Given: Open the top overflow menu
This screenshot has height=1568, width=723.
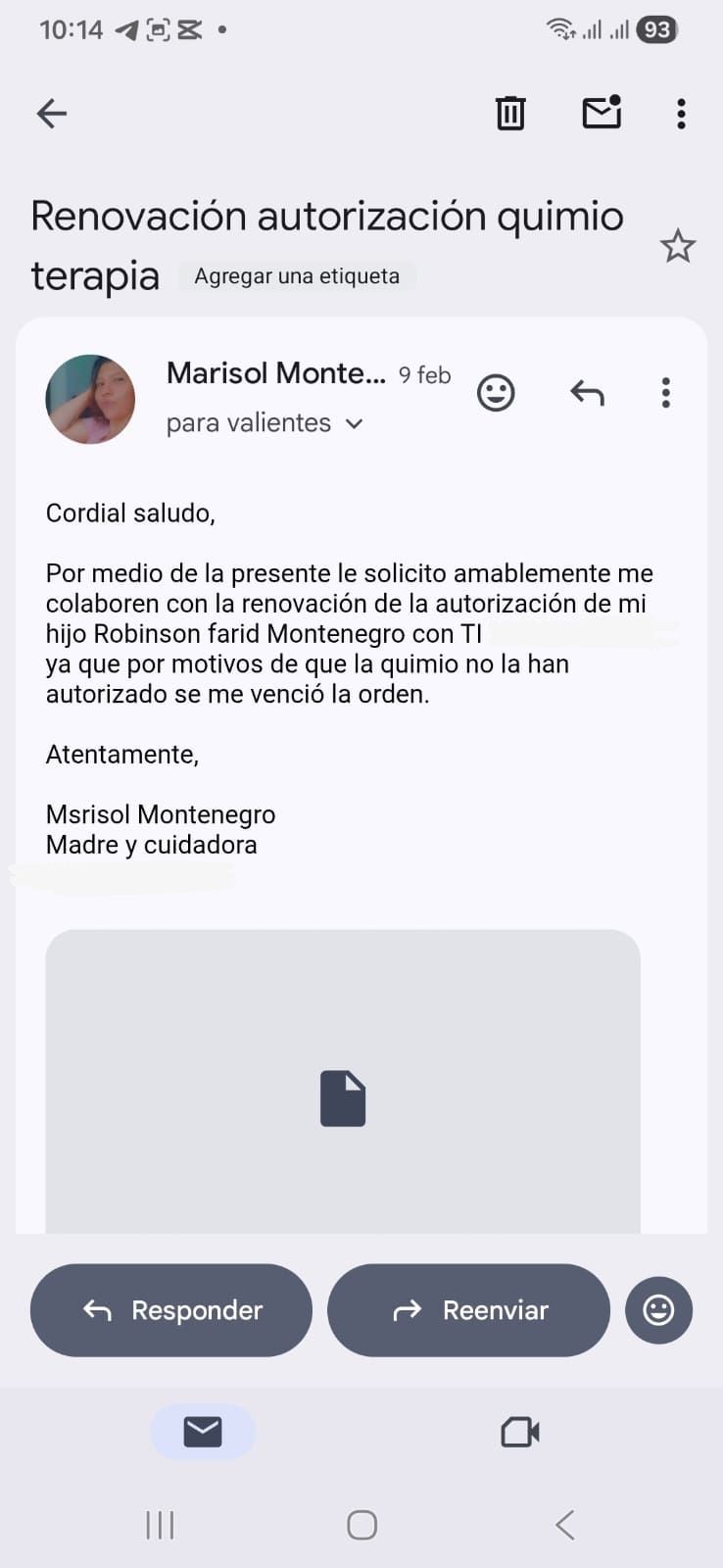Looking at the screenshot, I should click(x=681, y=114).
